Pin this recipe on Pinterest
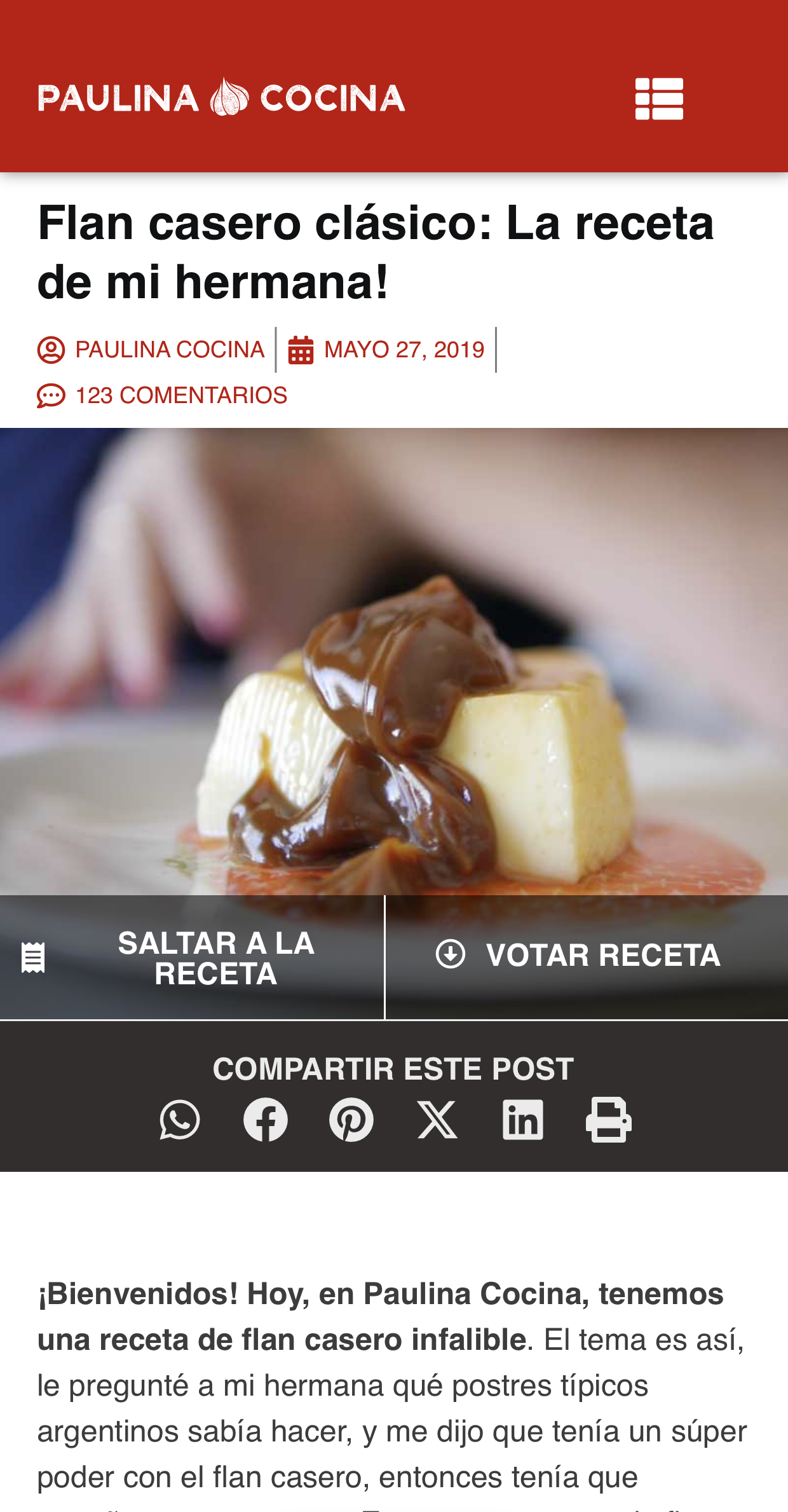Screen dimensions: 788x1512 click(x=351, y=1120)
